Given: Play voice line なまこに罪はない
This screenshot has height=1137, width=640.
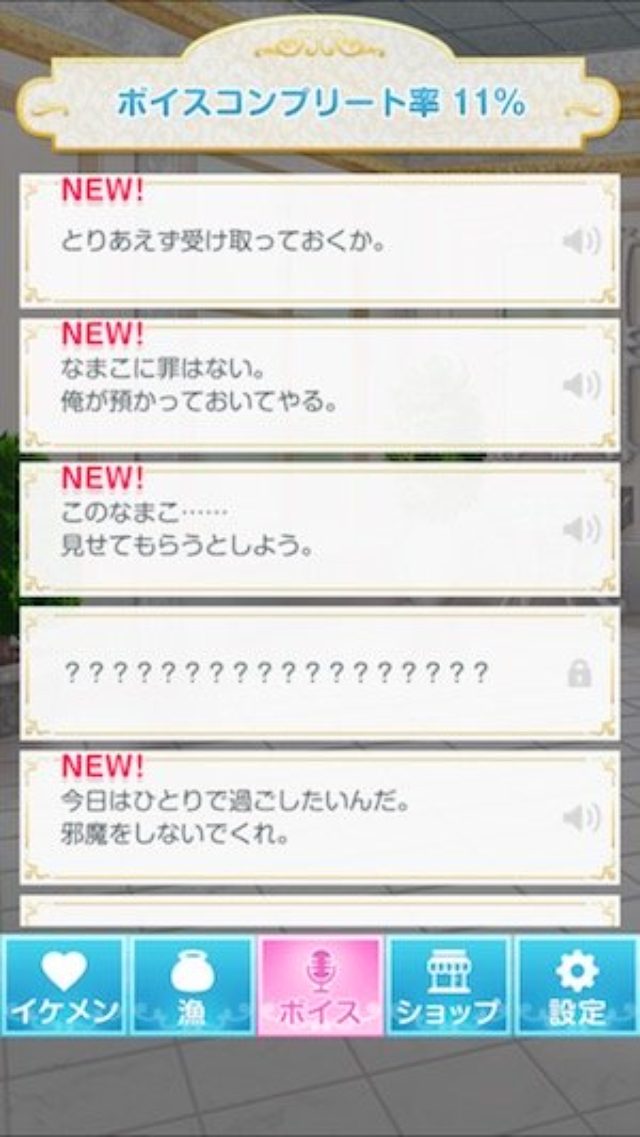Looking at the screenshot, I should pos(581,385).
